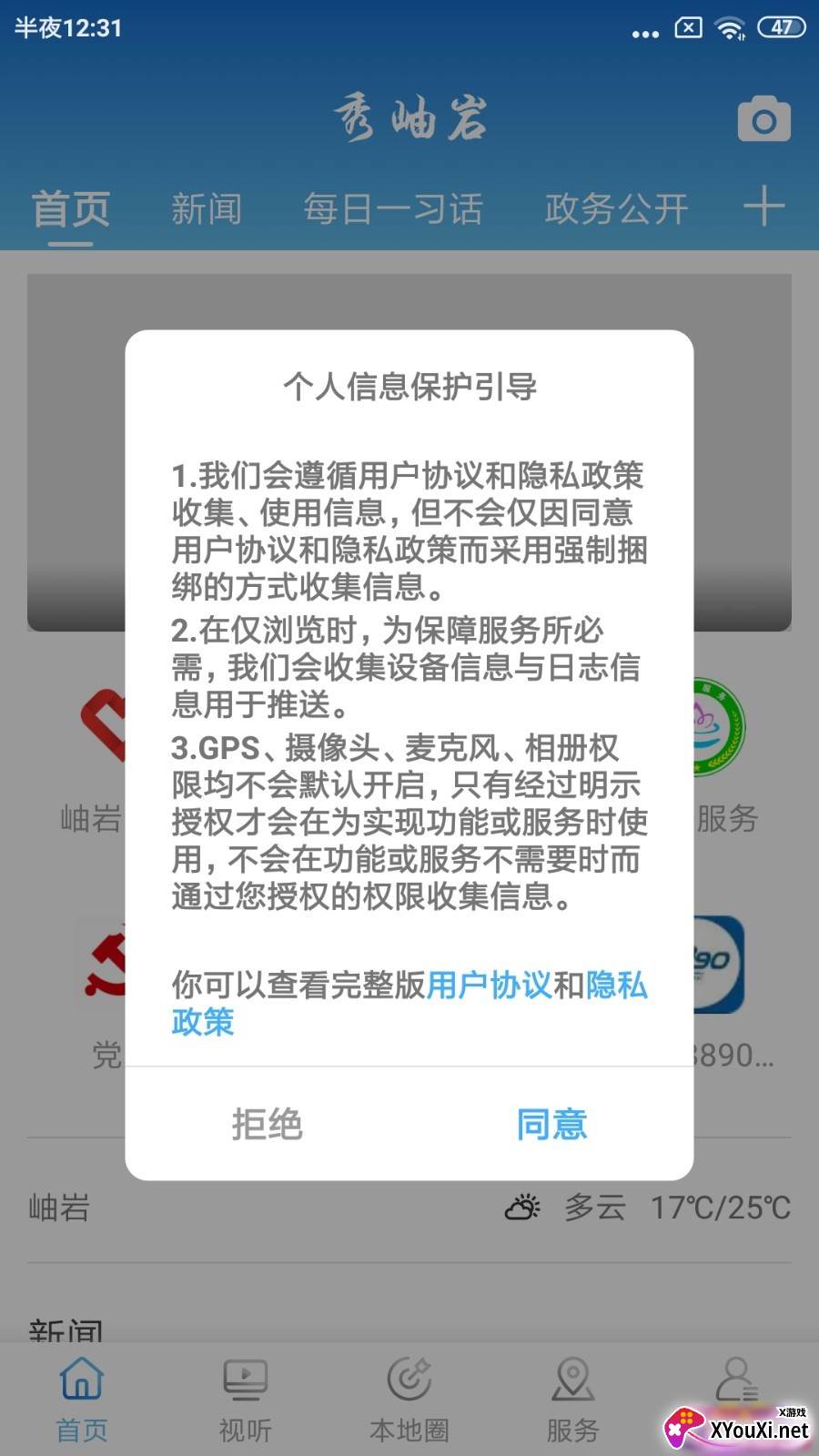
Task: Decline the agreement with 拒绝
Action: [x=267, y=1125]
